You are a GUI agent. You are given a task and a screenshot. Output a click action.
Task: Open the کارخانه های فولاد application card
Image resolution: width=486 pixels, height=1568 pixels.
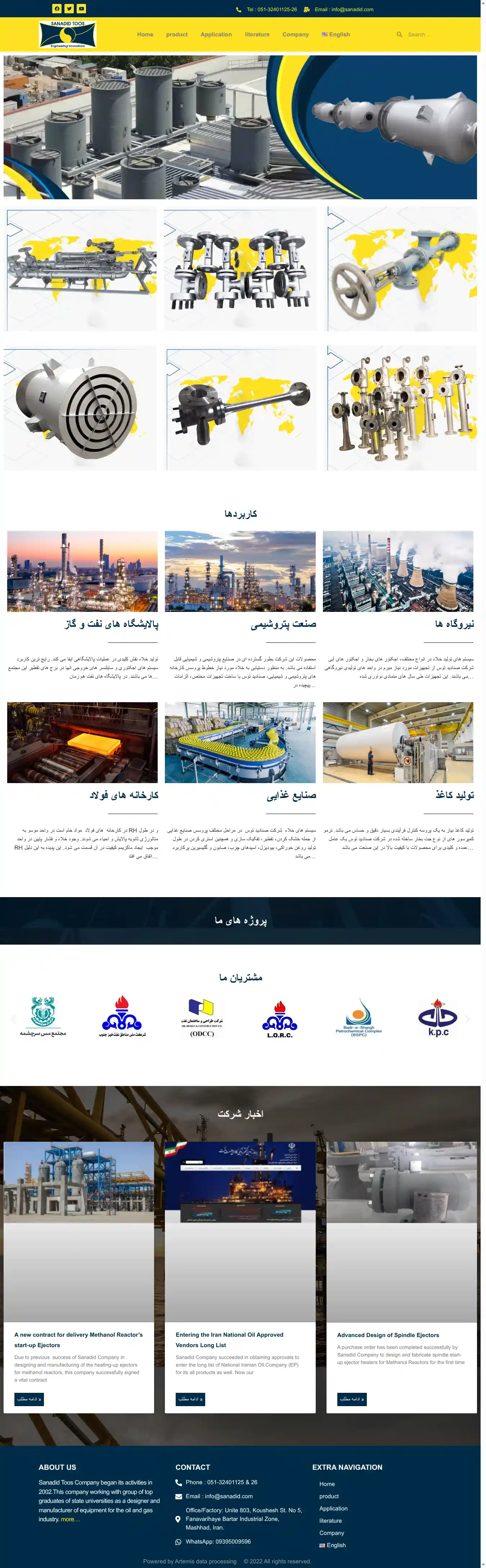(x=123, y=795)
